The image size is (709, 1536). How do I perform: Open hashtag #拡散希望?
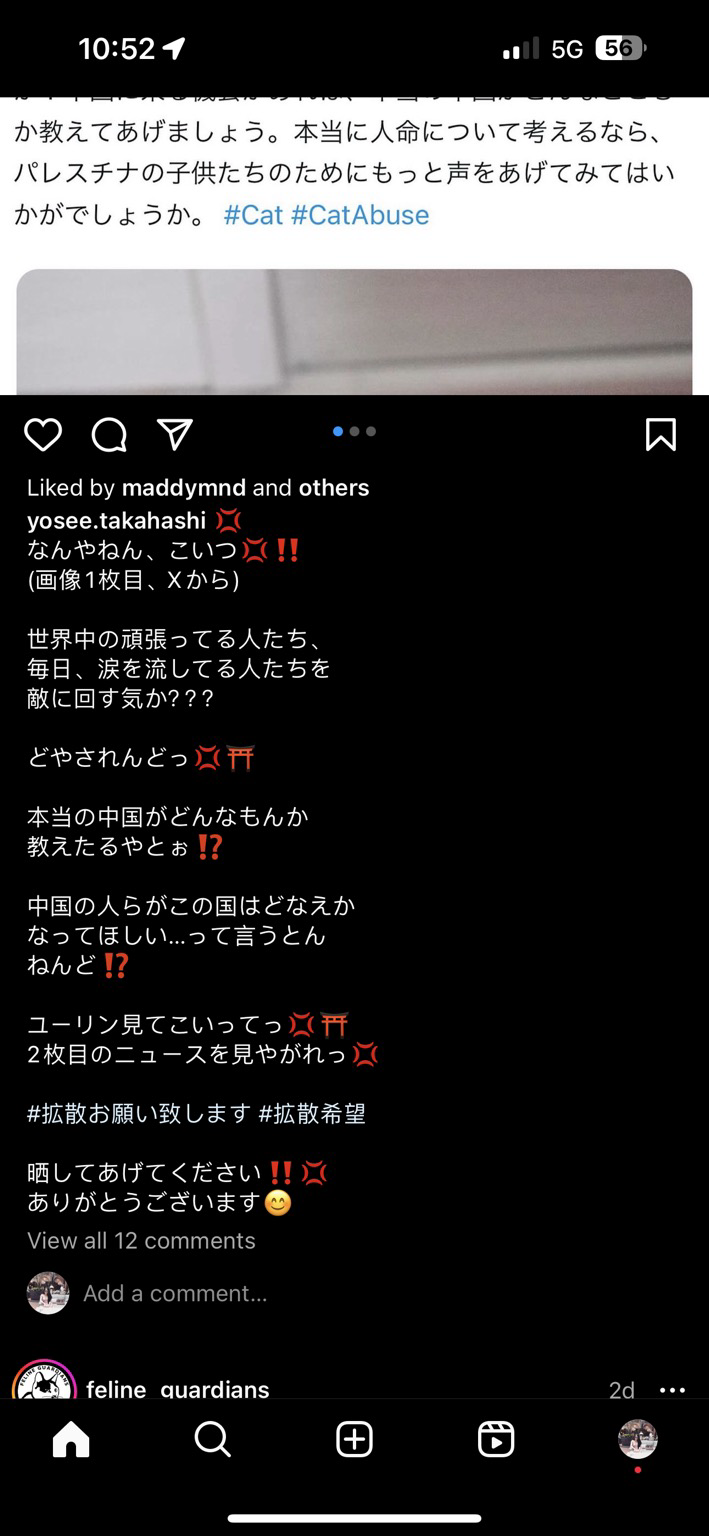312,1113
